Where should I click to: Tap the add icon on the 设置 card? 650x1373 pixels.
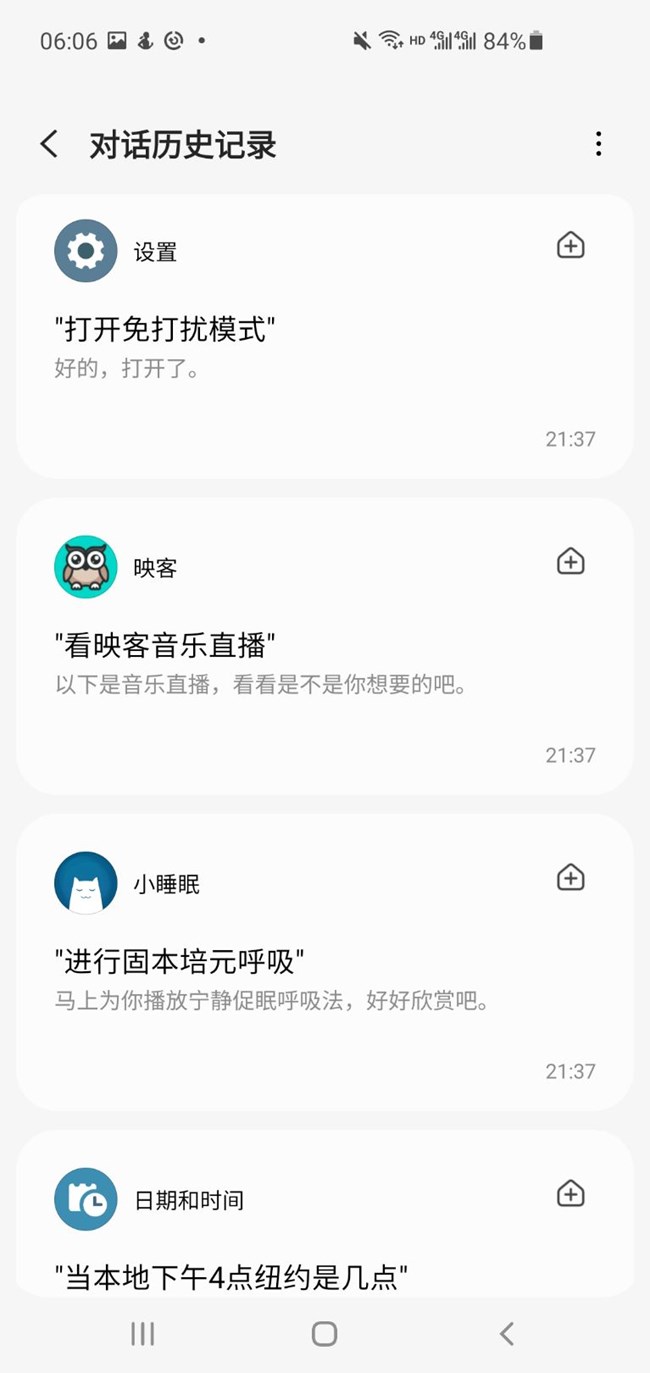tap(570, 245)
